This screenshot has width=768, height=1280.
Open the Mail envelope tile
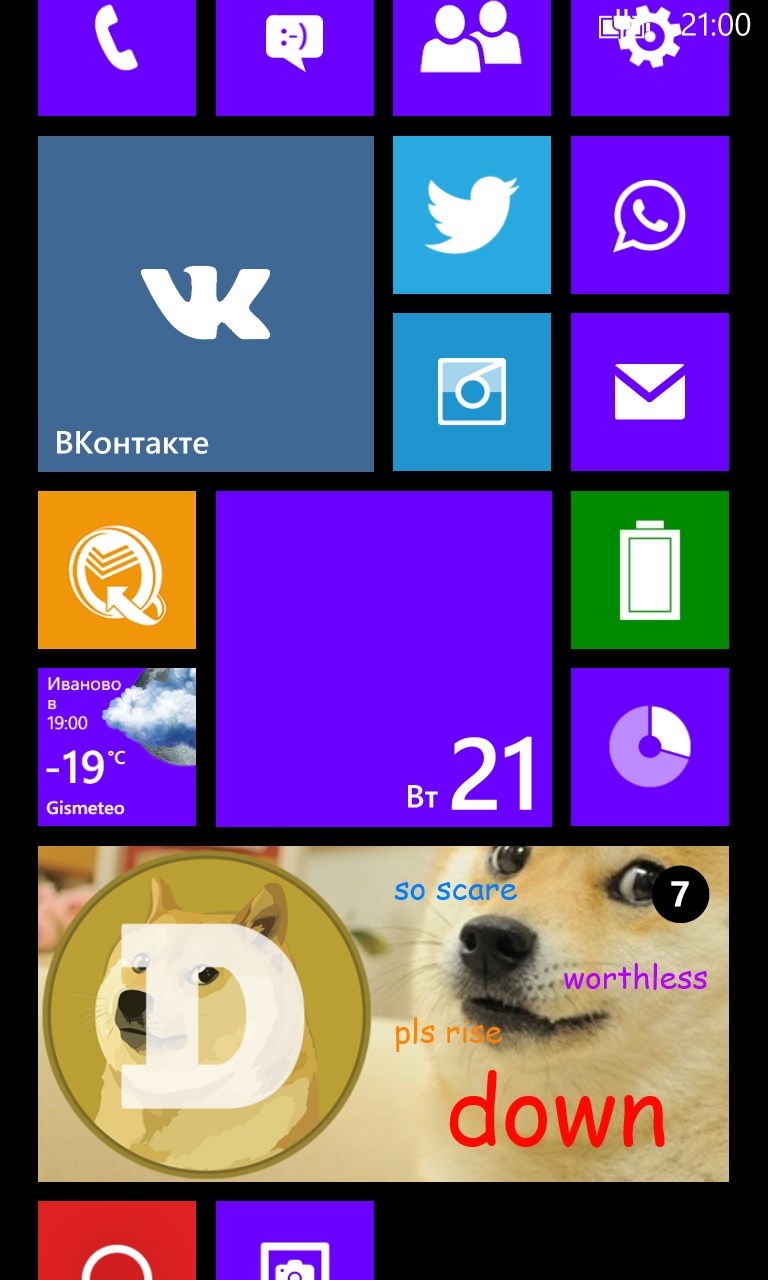click(x=649, y=391)
